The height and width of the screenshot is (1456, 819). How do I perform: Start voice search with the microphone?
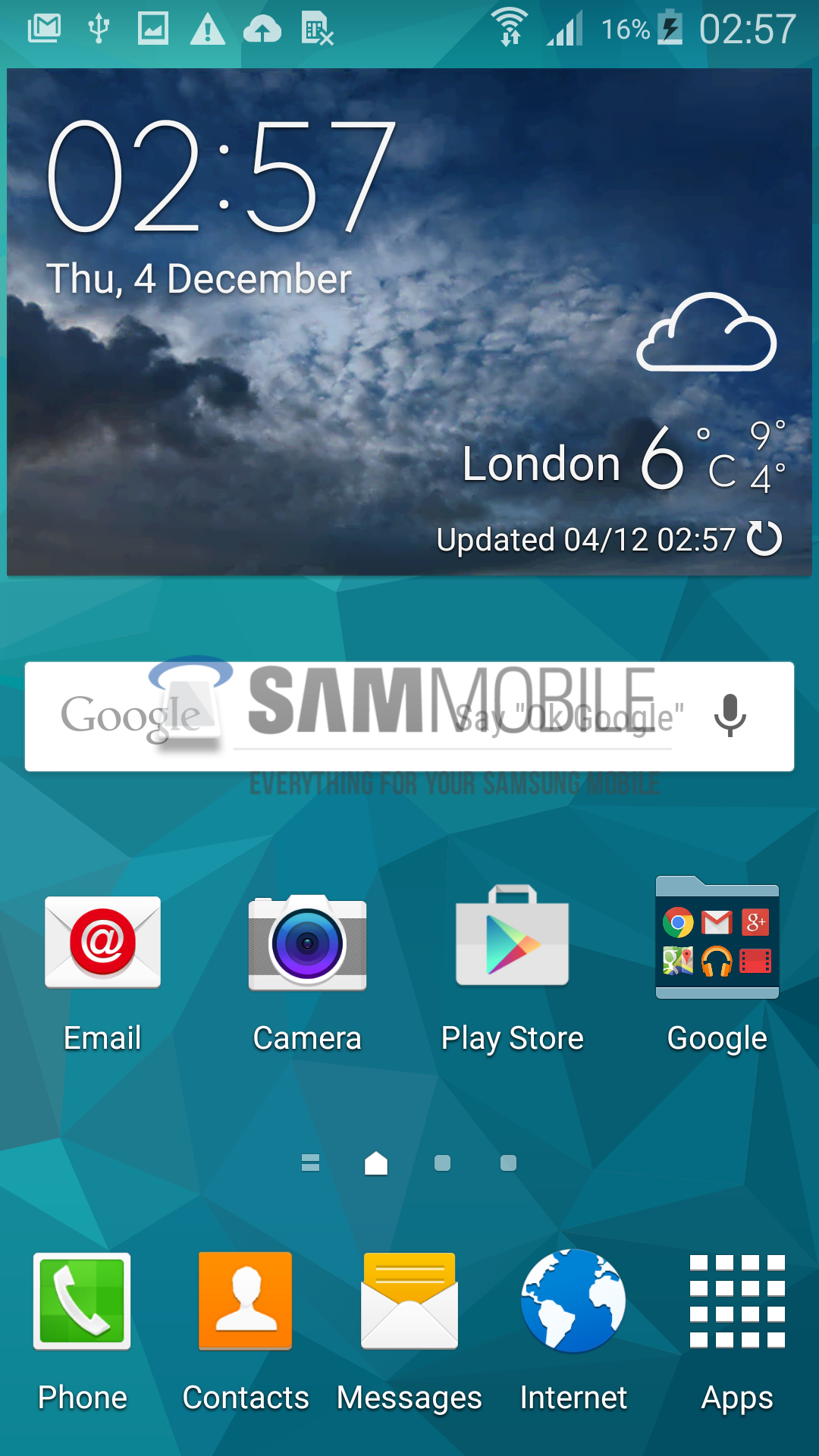point(730,715)
